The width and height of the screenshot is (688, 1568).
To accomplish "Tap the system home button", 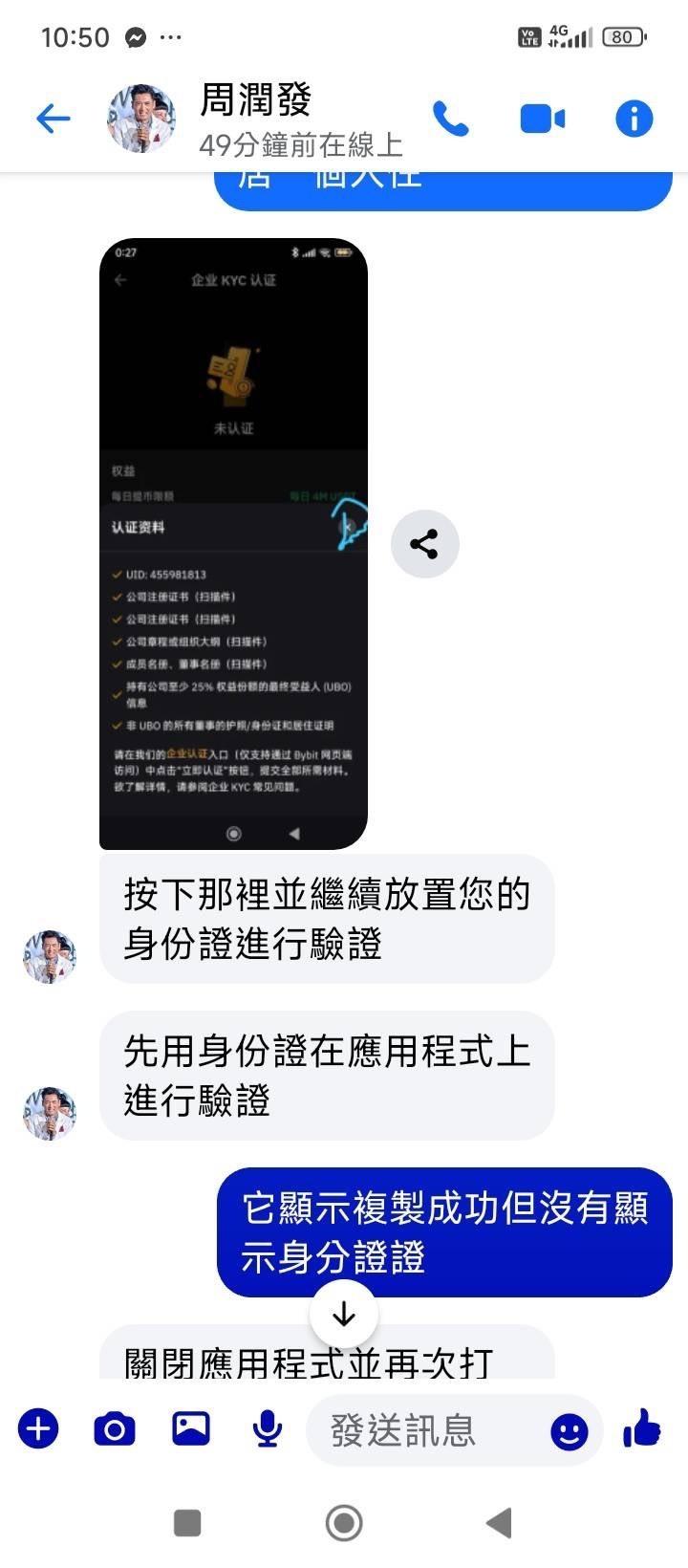I will (x=344, y=1523).
